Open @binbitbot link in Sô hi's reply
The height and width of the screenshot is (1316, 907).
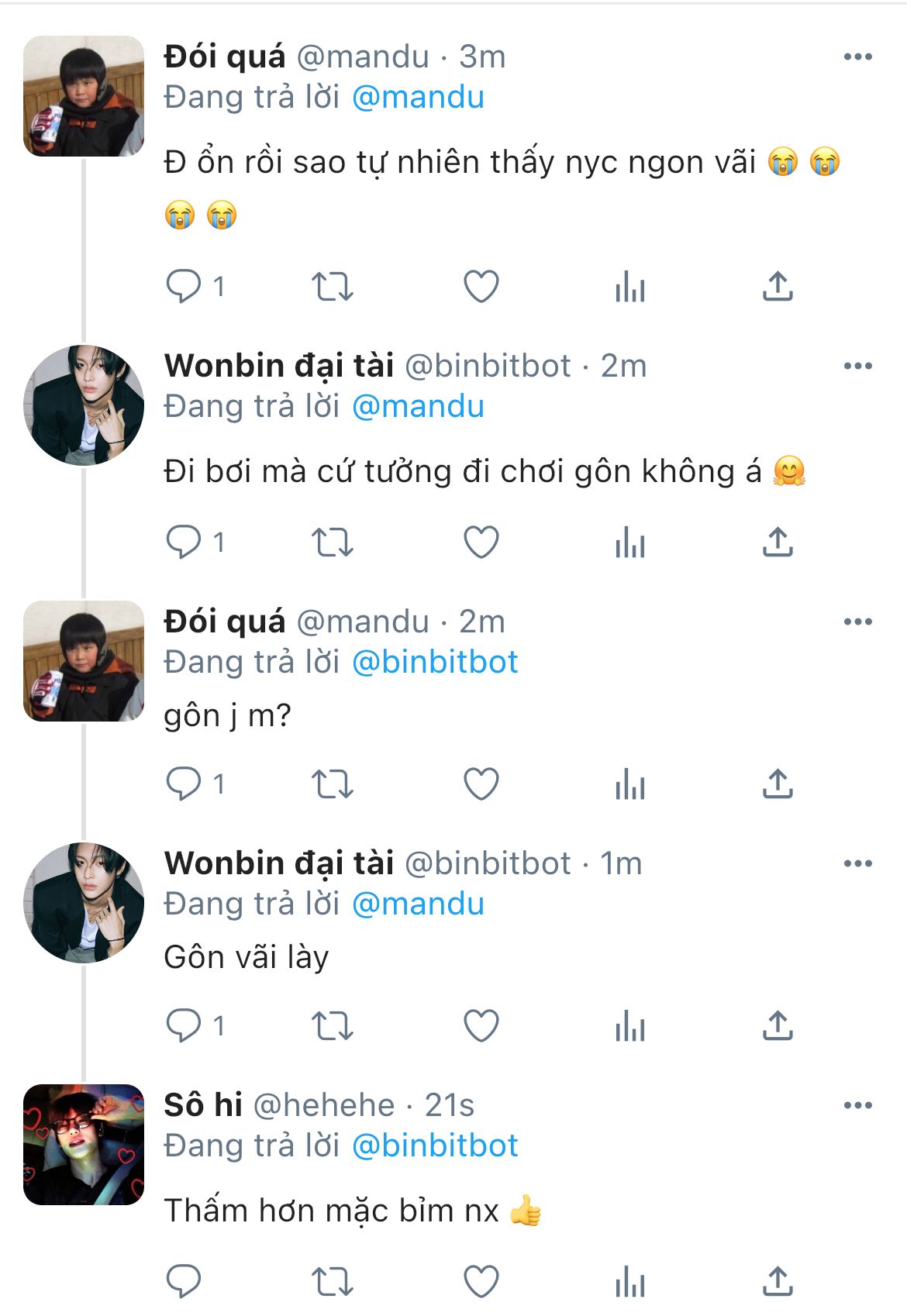pos(434,1145)
